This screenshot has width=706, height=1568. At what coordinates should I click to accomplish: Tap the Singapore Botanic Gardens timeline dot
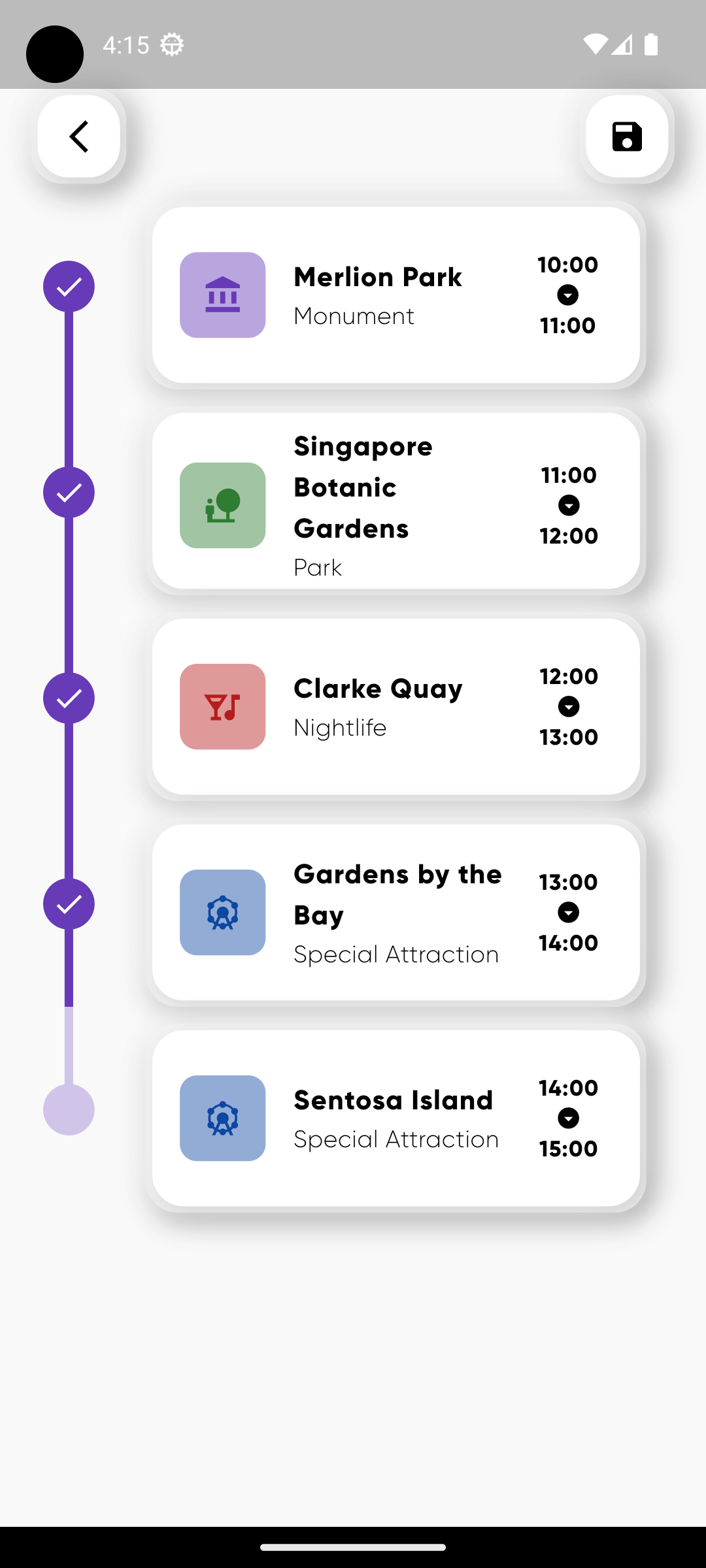point(69,492)
